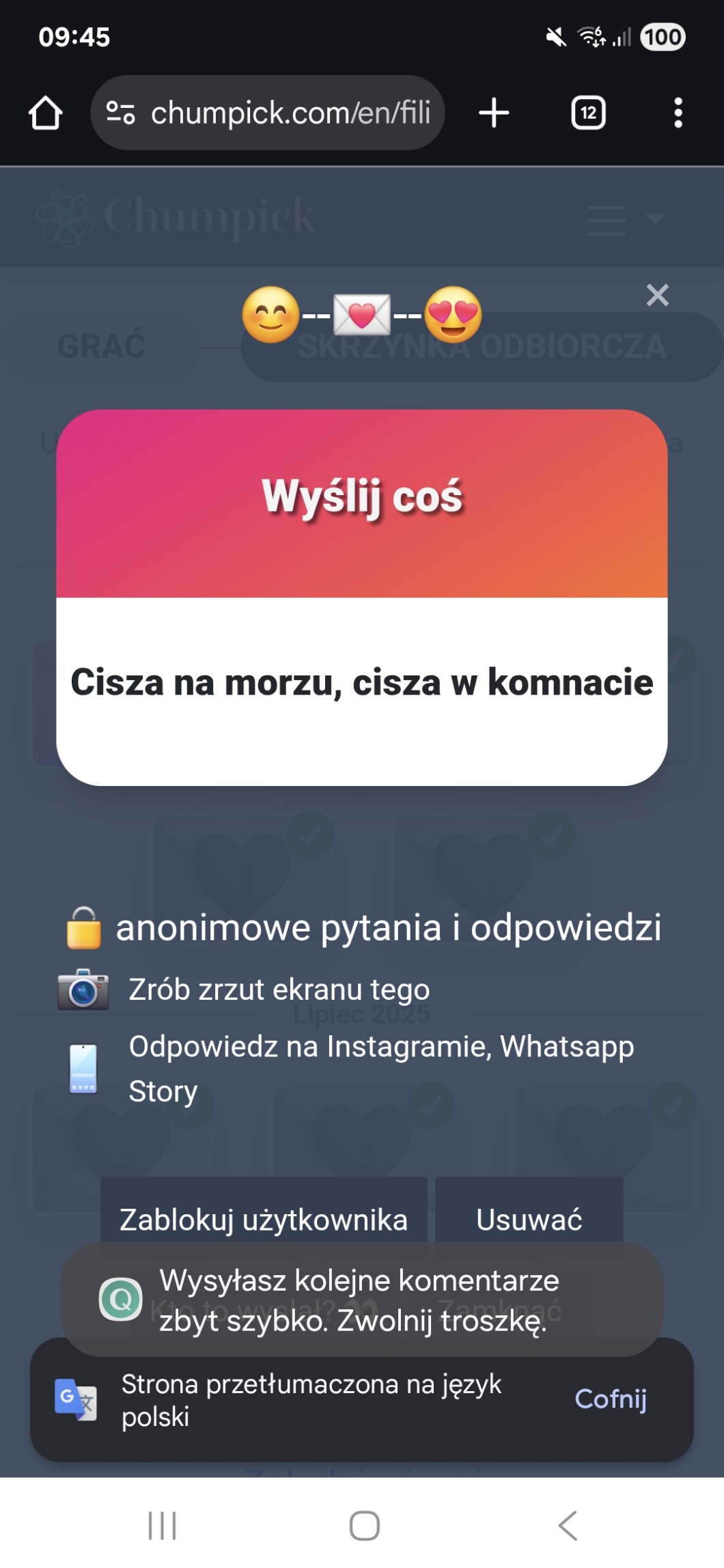Undo page translation with Cofnij
The width and height of the screenshot is (724, 1568).
611,1399
